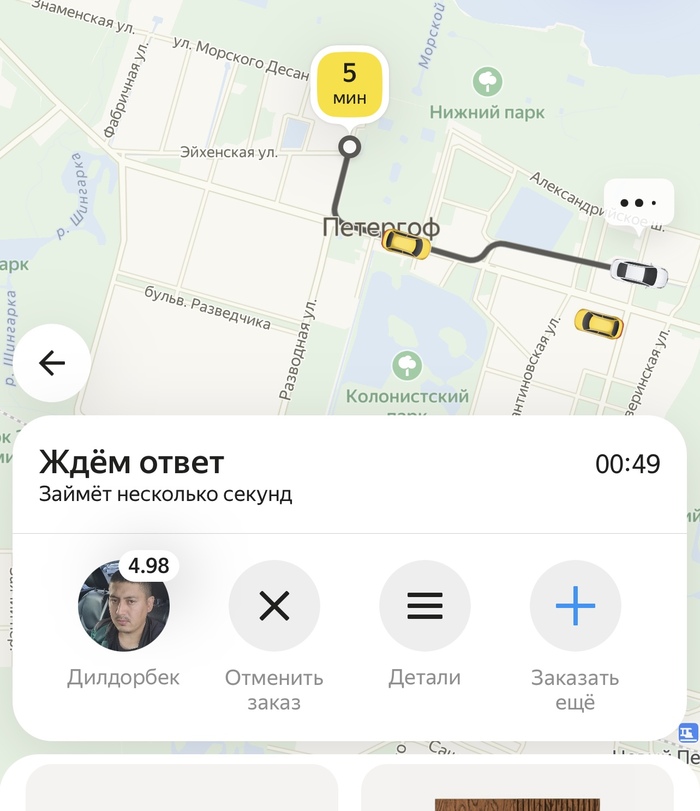The width and height of the screenshot is (700, 811).
Task: Cancel the order
Action: 274,606
